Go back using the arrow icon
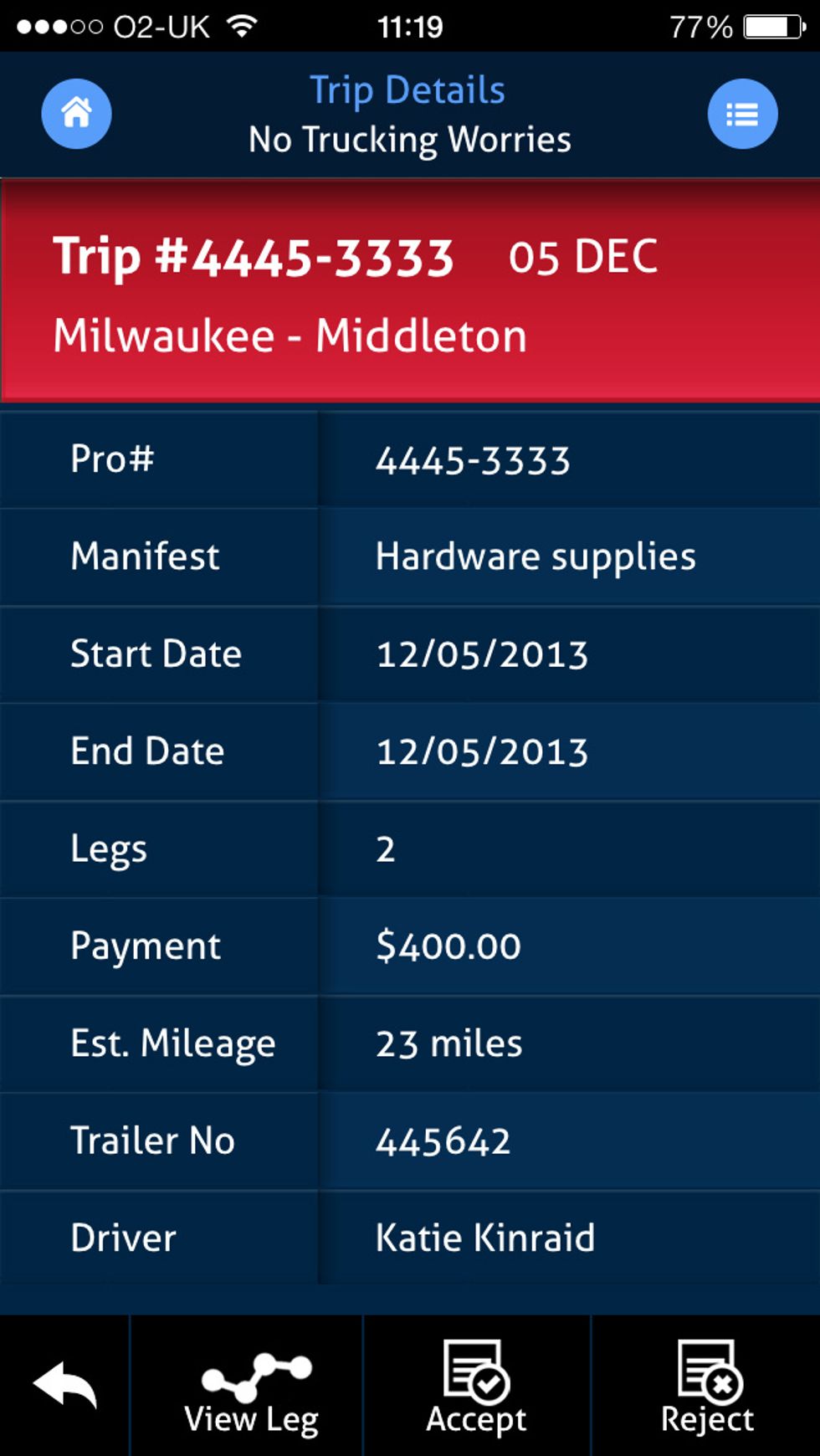This screenshot has width=820, height=1456. [x=65, y=1385]
